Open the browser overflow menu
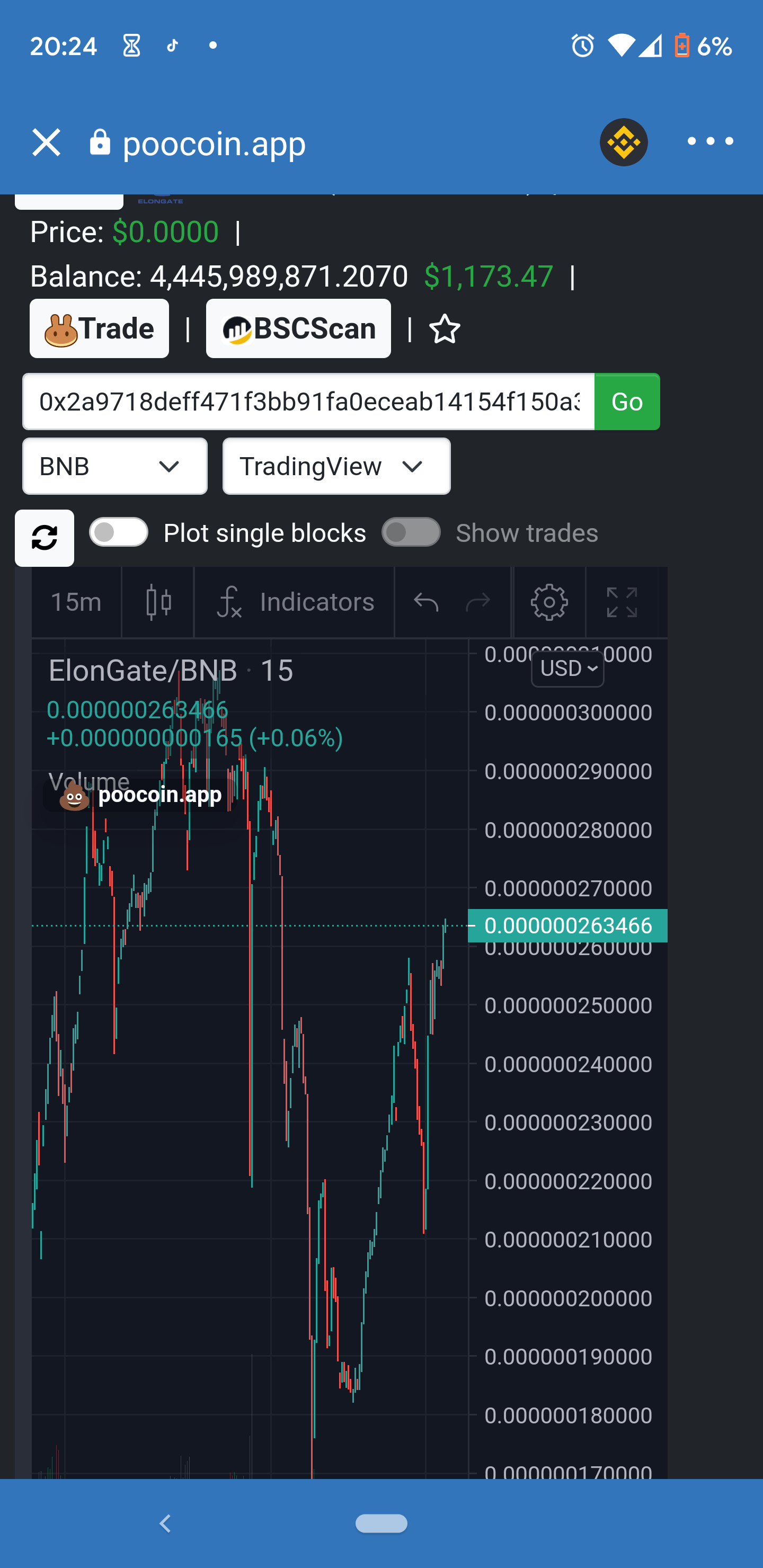 pyautogui.click(x=711, y=142)
